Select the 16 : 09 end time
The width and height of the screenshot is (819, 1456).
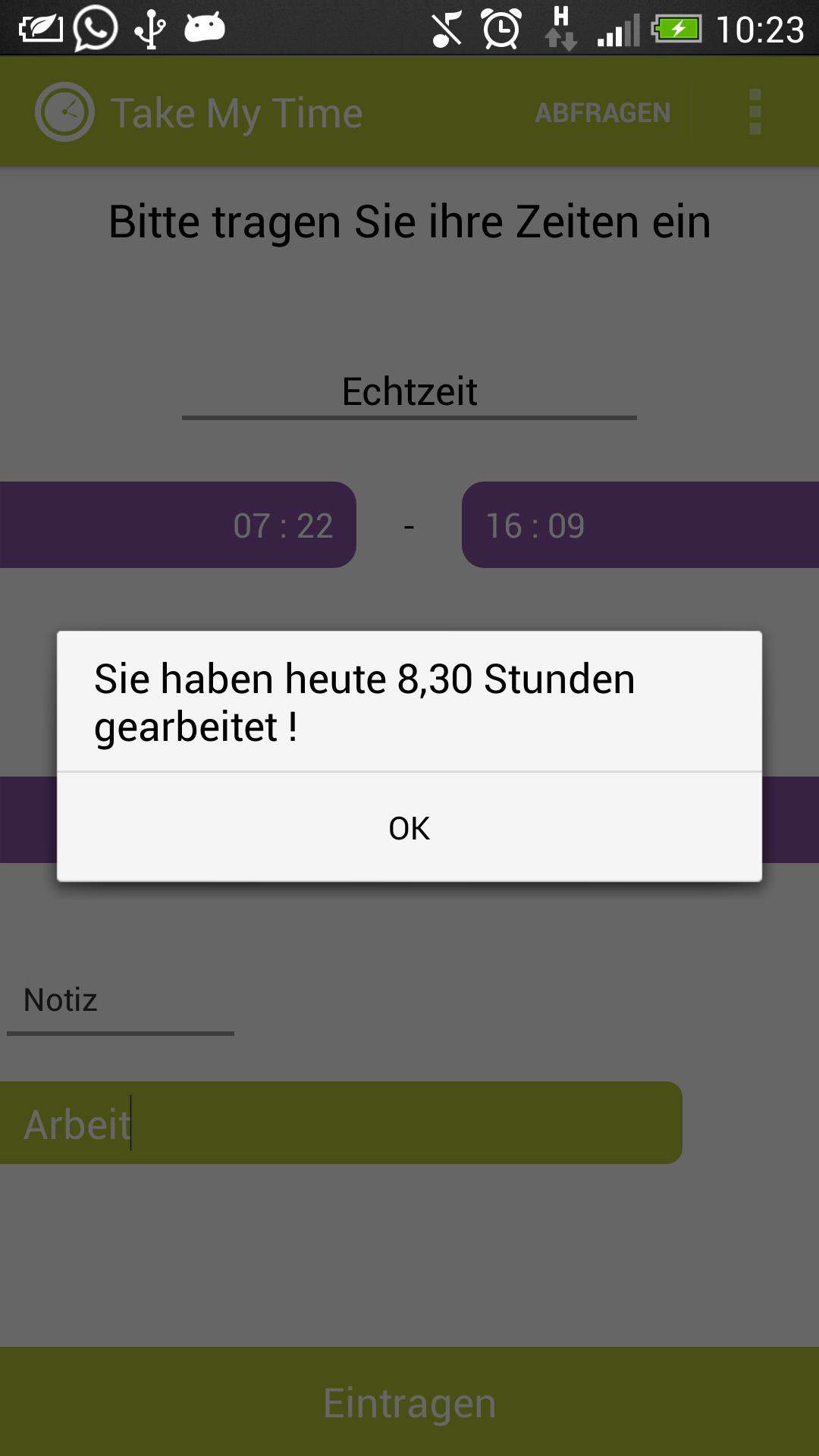click(640, 525)
